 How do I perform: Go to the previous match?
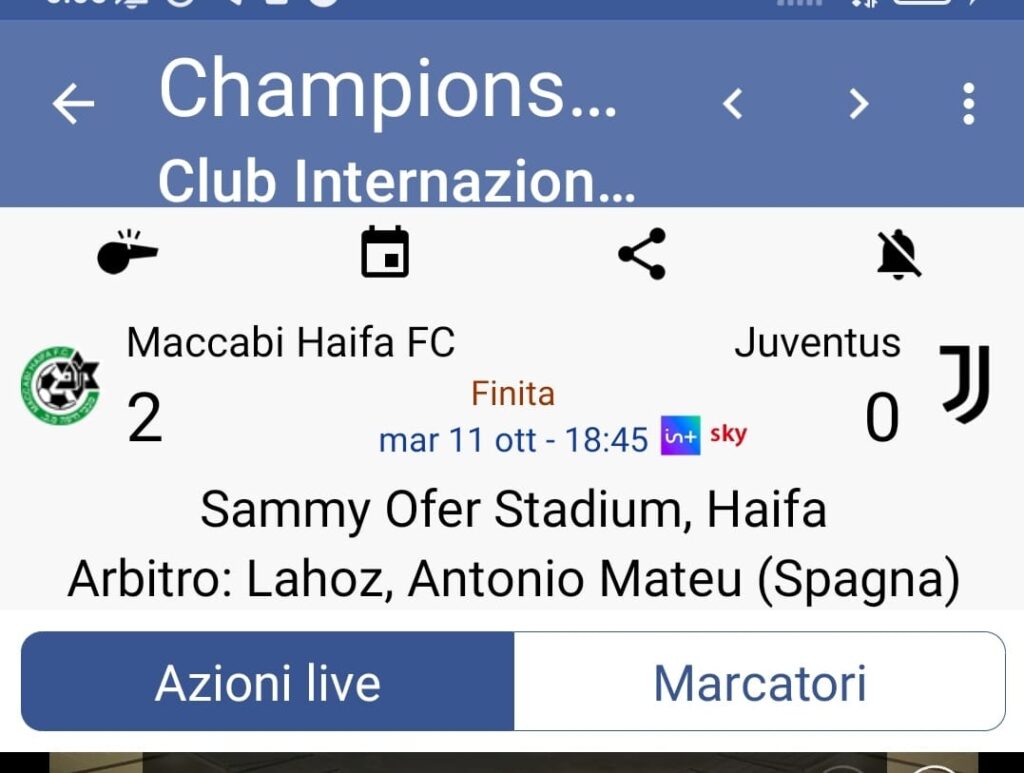point(733,104)
